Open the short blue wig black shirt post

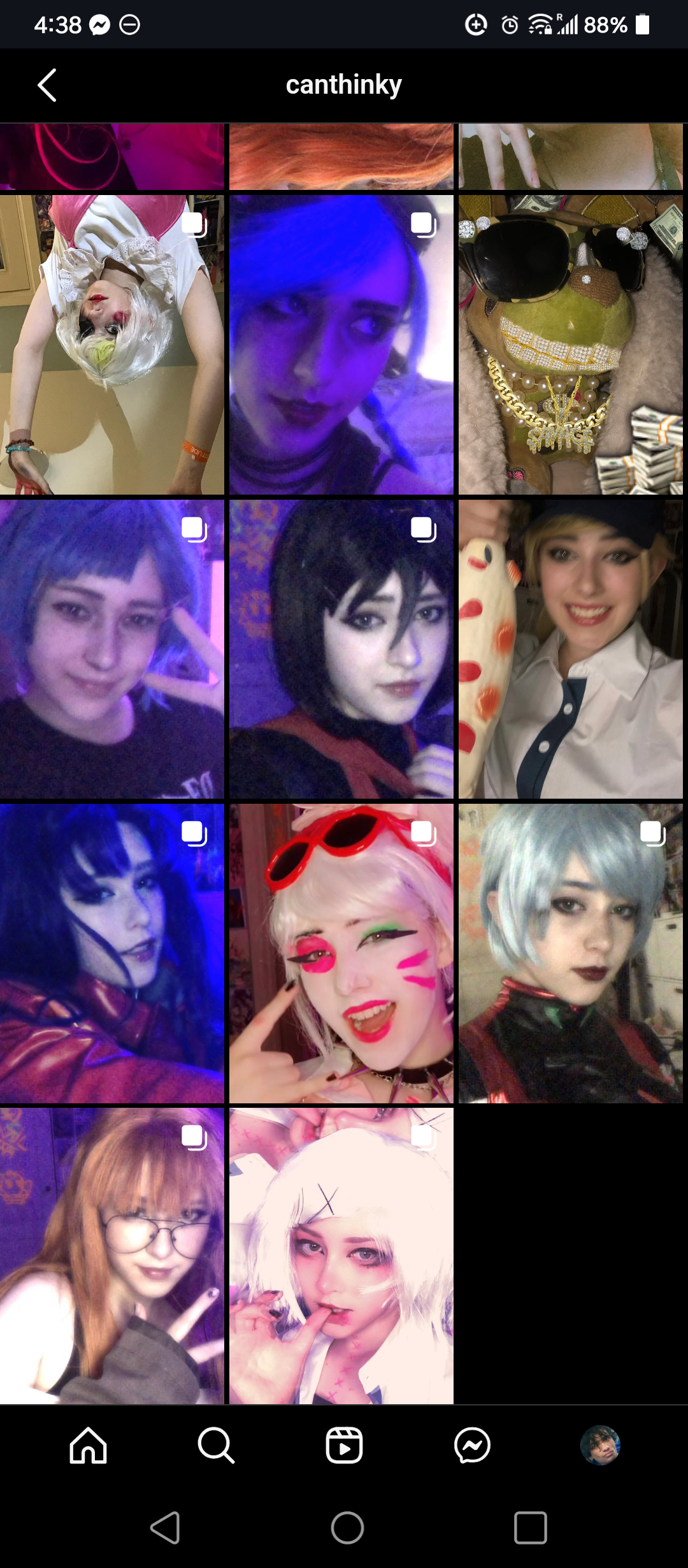click(x=112, y=649)
